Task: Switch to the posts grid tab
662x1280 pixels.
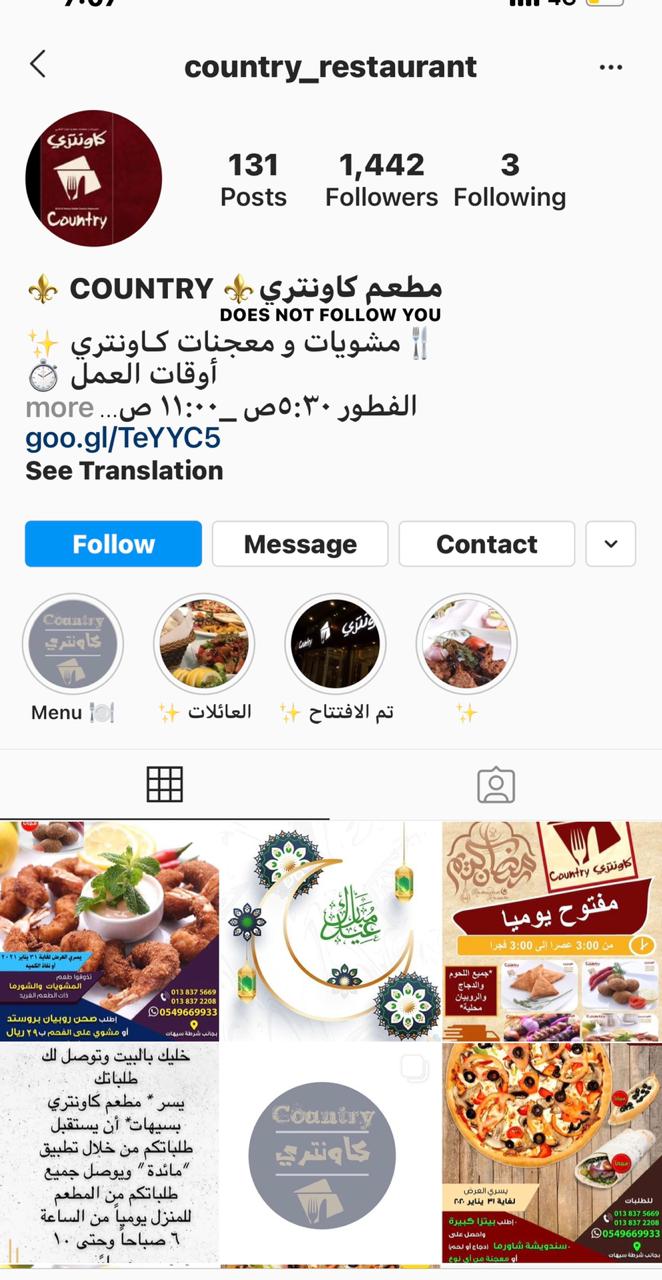Action: (x=164, y=785)
